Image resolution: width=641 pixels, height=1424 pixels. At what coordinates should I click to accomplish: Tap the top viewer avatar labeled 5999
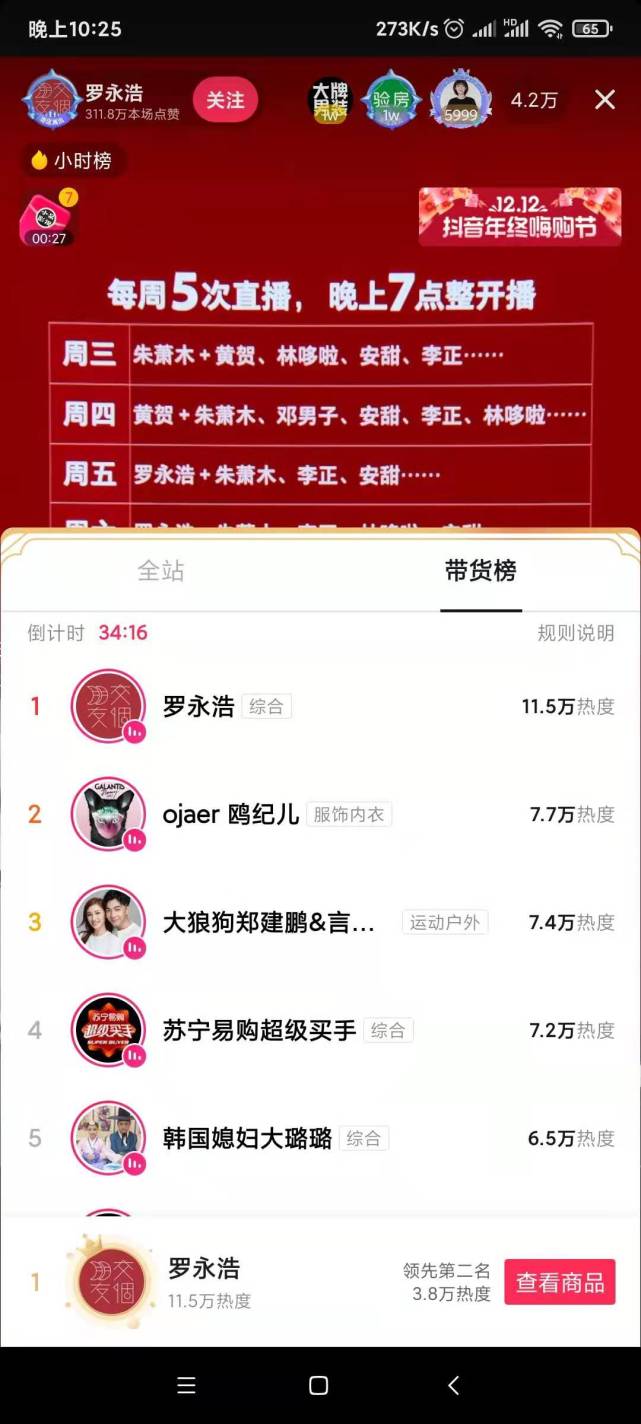pos(461,99)
